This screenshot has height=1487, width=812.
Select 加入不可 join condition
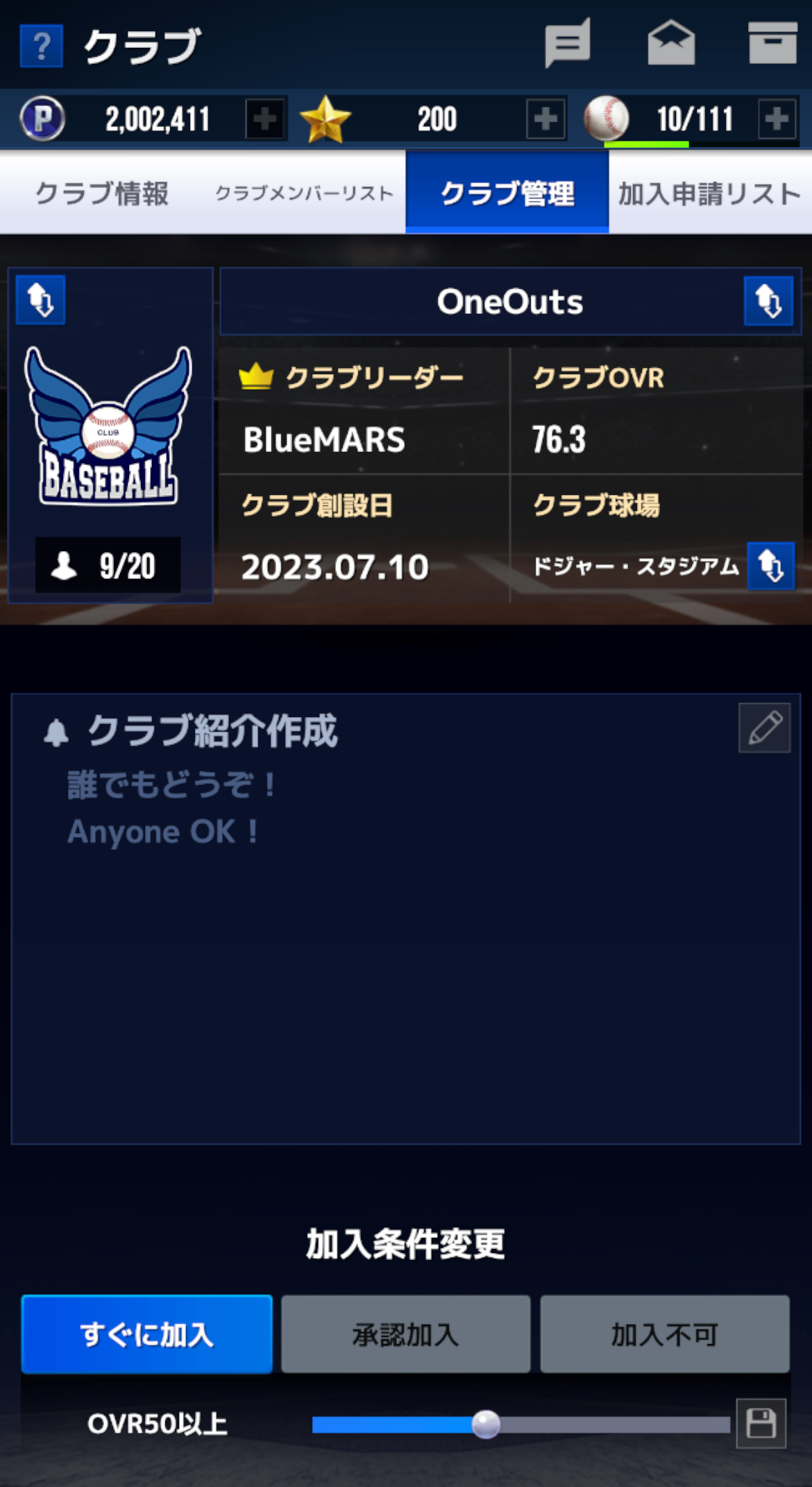point(664,1334)
